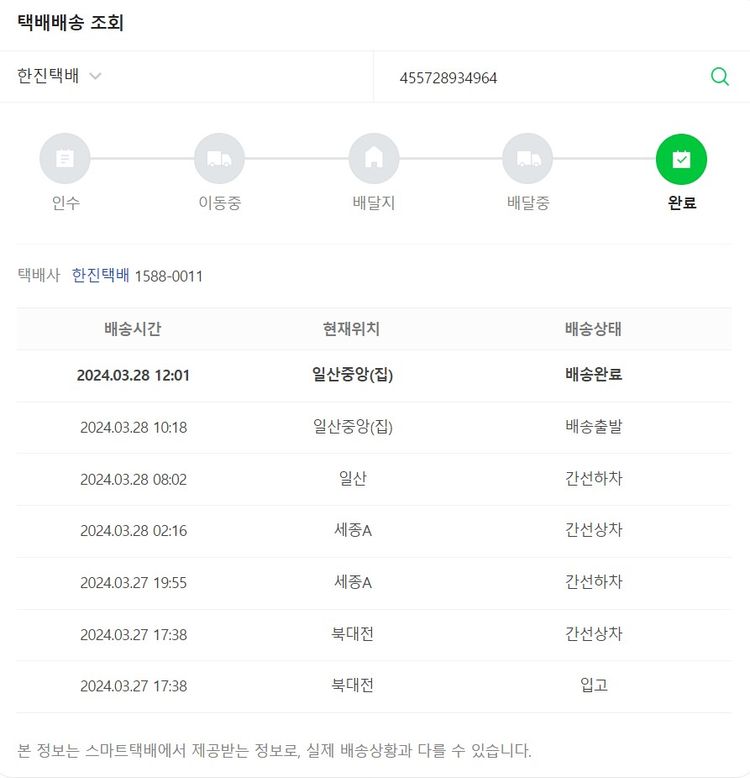Screen dimensions: 750x778
Task: Open the blue 한진택배 courier link
Action: click(100, 275)
